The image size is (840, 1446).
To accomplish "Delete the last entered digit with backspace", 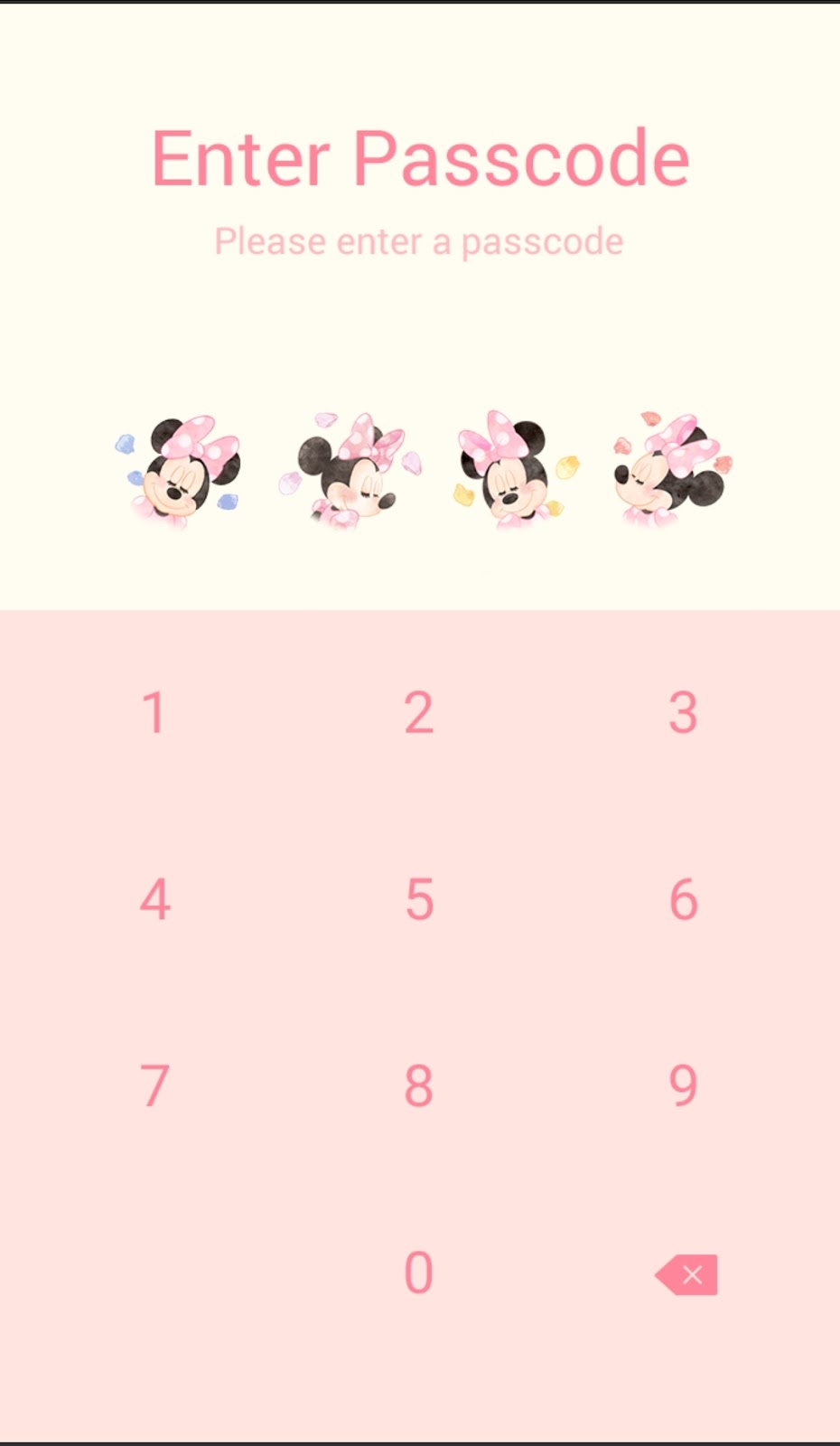I will coord(686,1274).
